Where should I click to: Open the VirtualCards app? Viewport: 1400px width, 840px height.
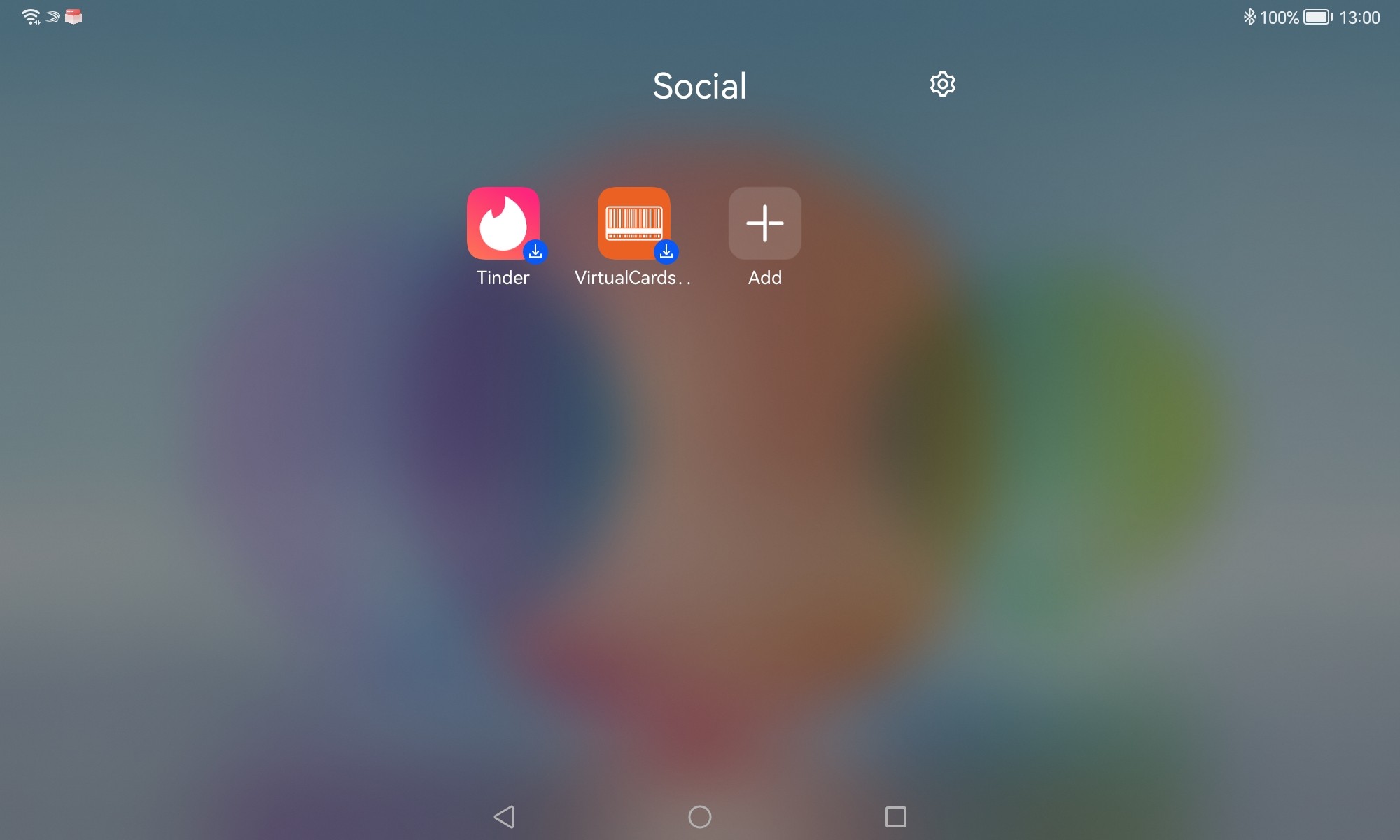633,223
